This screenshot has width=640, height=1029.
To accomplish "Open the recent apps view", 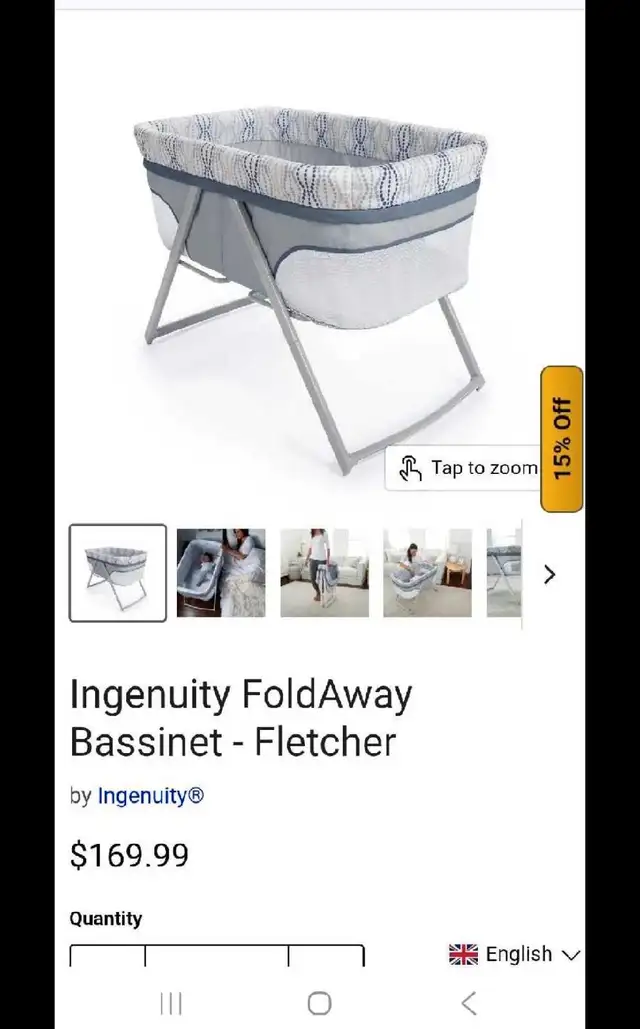I will point(171,1003).
